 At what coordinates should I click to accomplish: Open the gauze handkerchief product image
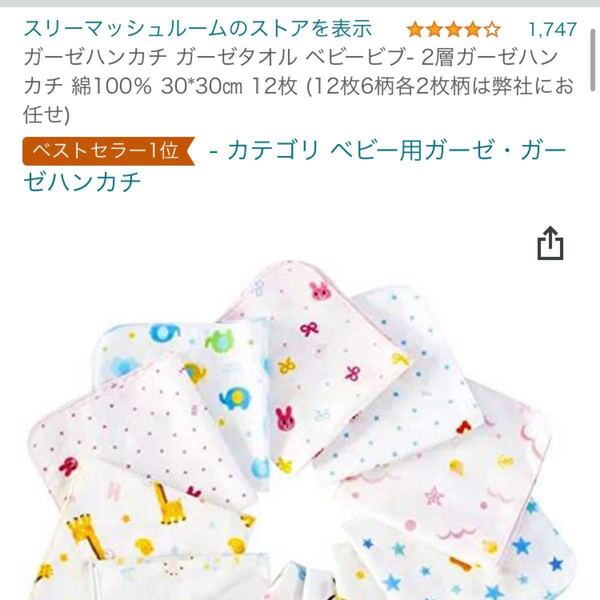pyautogui.click(x=300, y=440)
